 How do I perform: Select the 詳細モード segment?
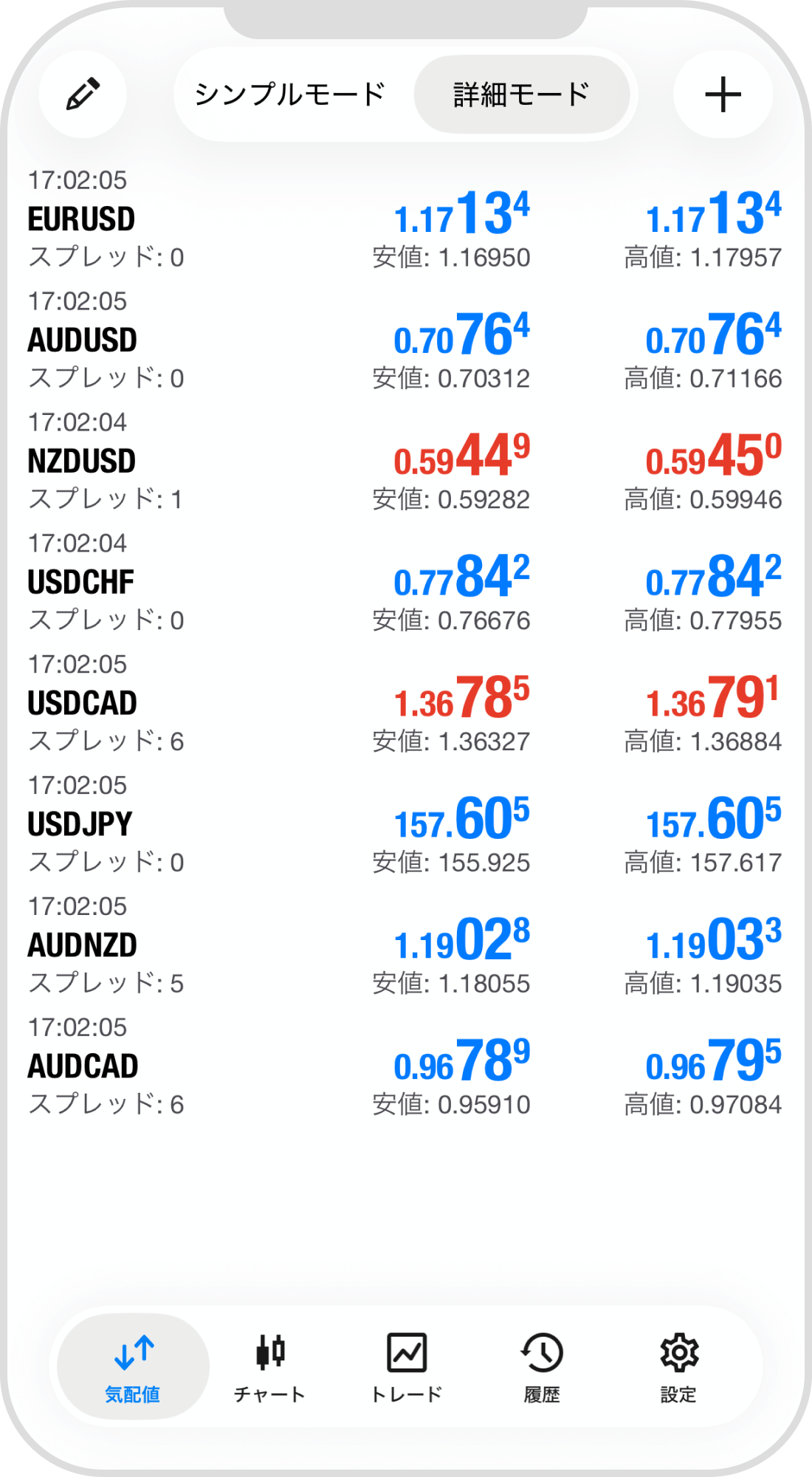point(521,95)
